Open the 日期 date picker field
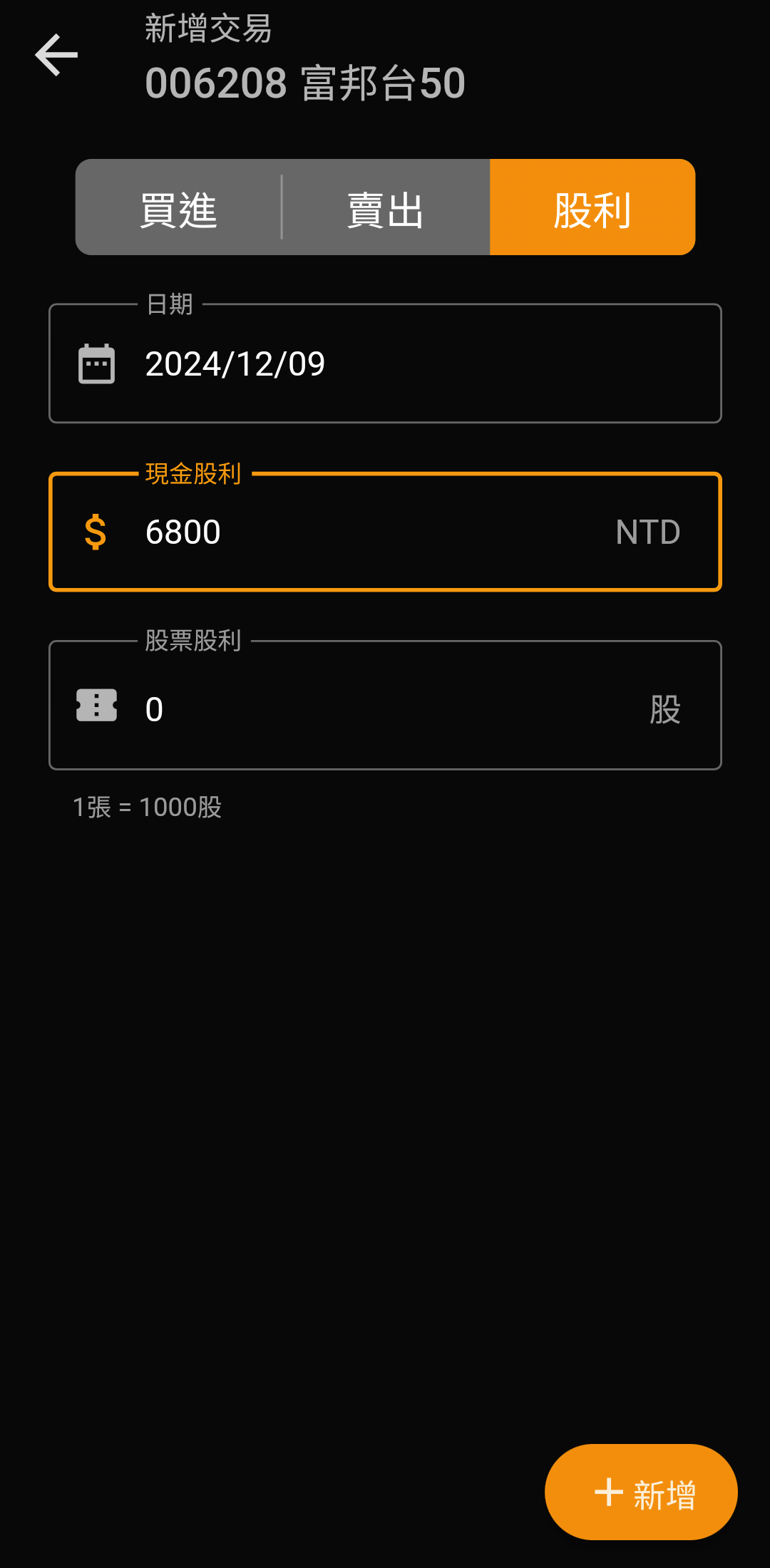Viewport: 770px width, 1568px height. pyautogui.click(x=385, y=363)
